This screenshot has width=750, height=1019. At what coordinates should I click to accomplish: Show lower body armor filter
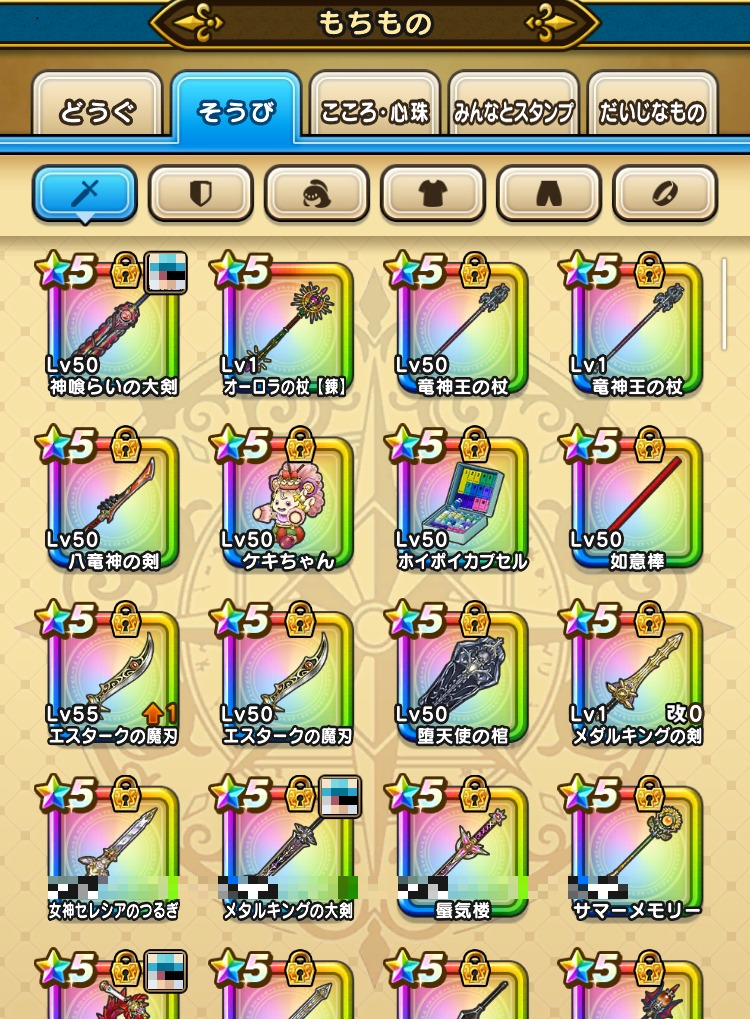click(x=549, y=193)
